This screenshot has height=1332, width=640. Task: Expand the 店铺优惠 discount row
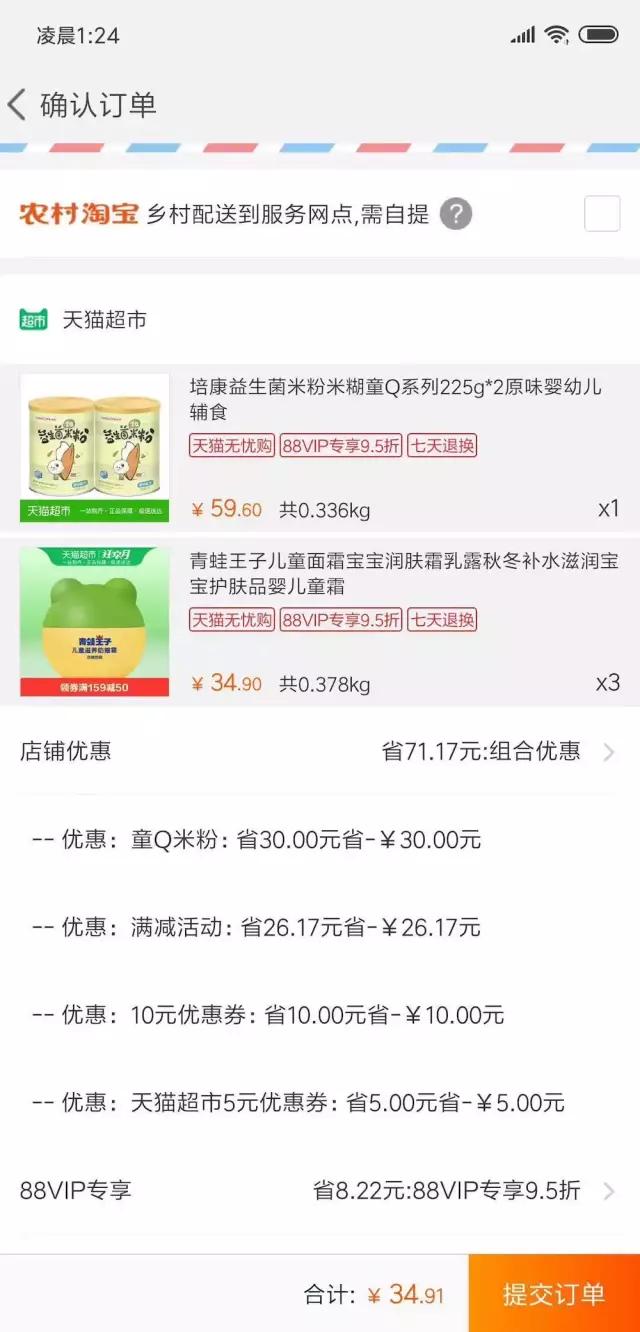pyautogui.click(x=320, y=752)
